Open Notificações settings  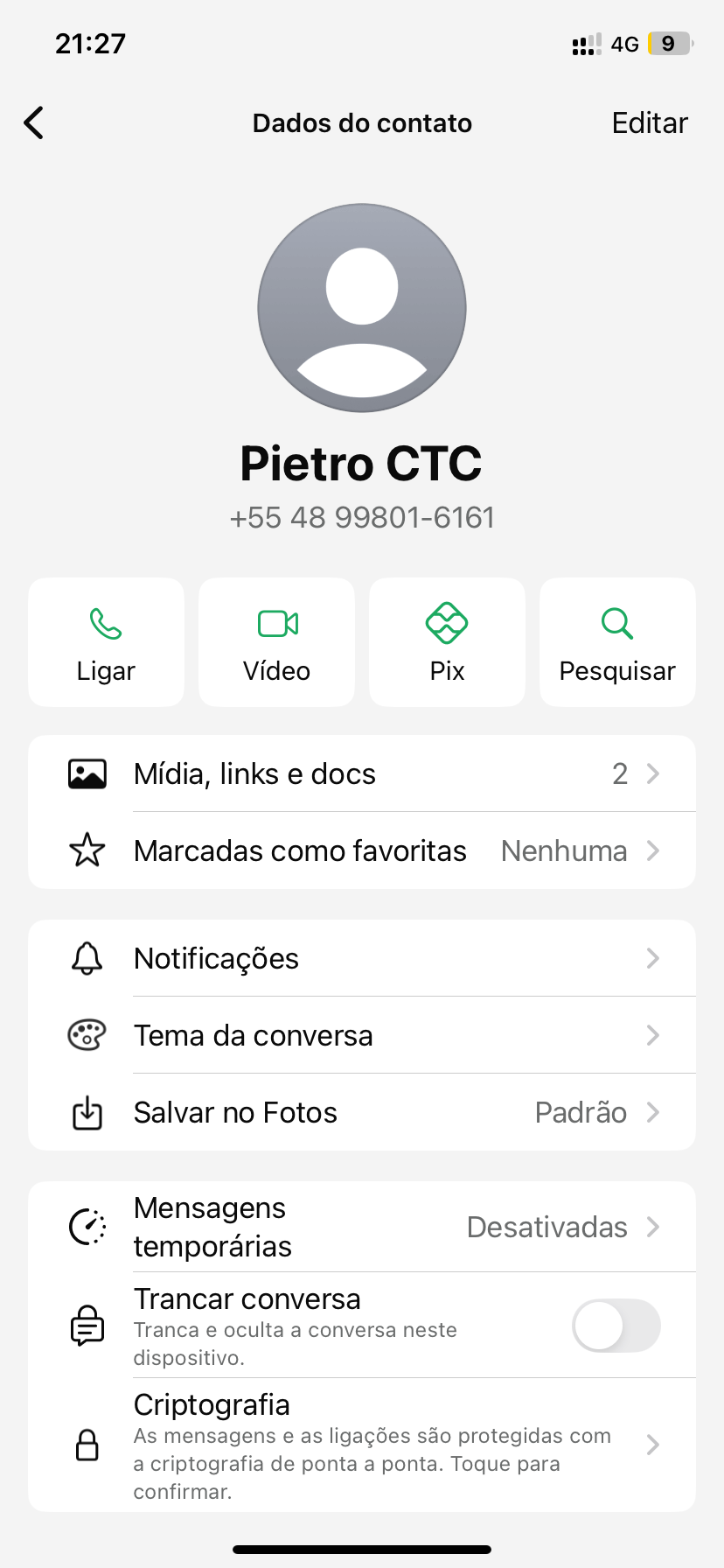(362, 959)
